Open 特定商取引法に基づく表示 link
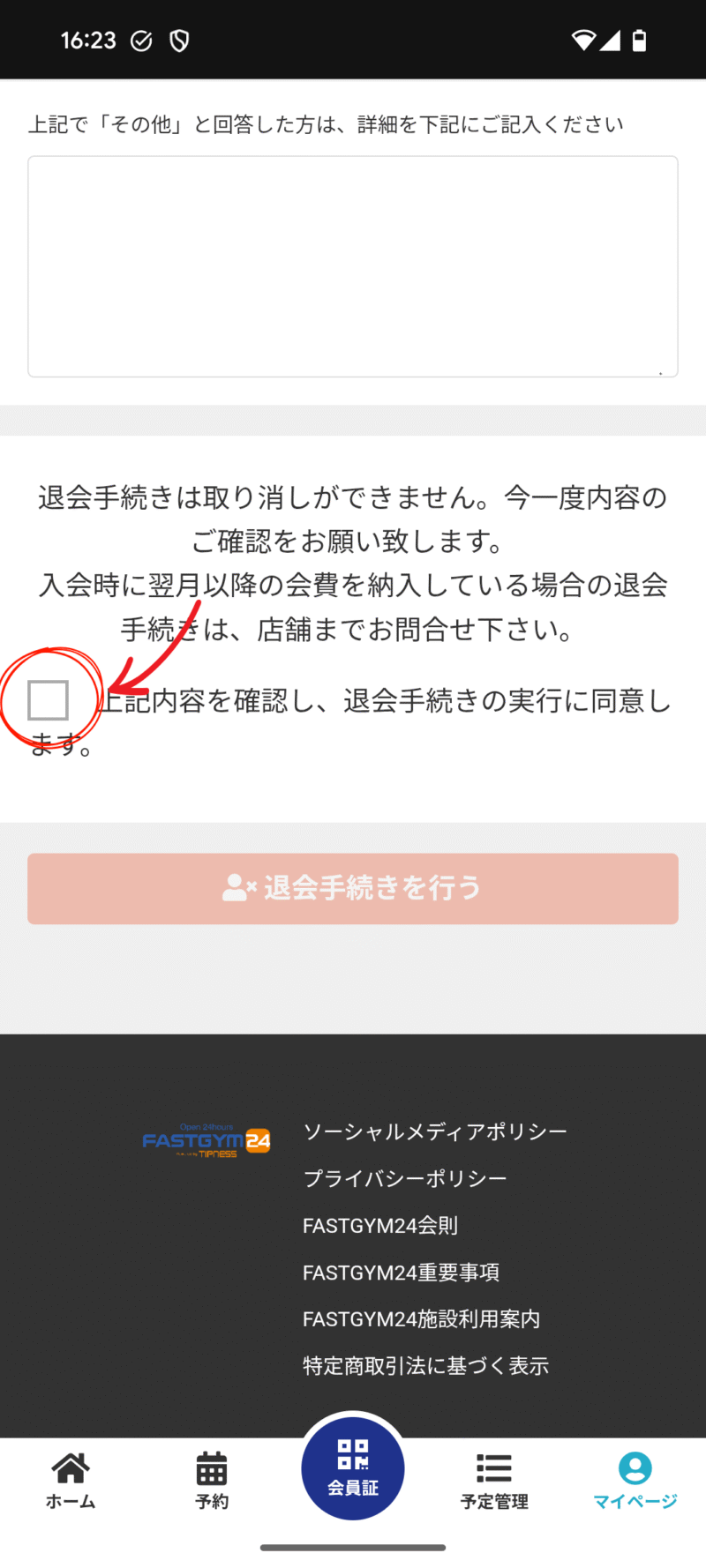 425,1365
